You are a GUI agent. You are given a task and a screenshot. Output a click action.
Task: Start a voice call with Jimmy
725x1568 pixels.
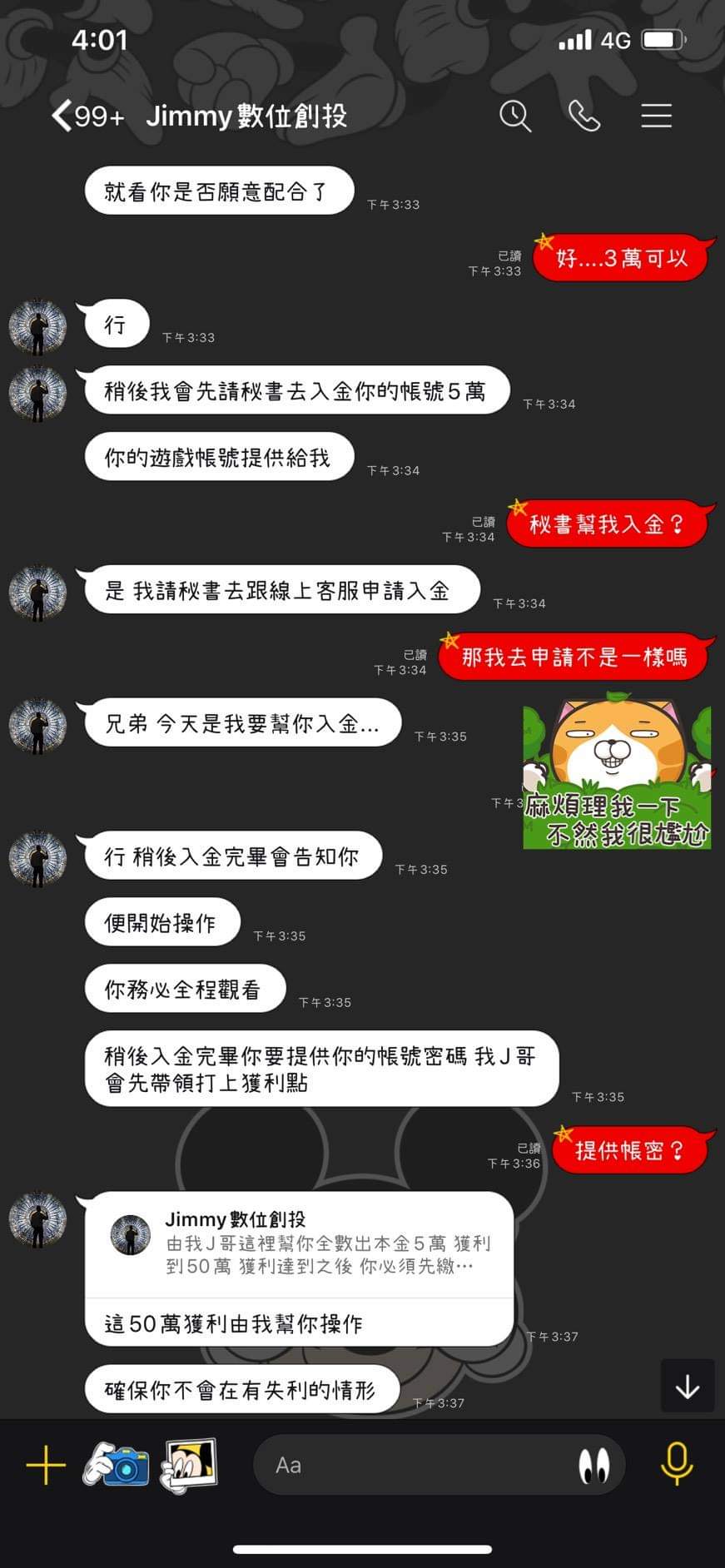(x=584, y=116)
